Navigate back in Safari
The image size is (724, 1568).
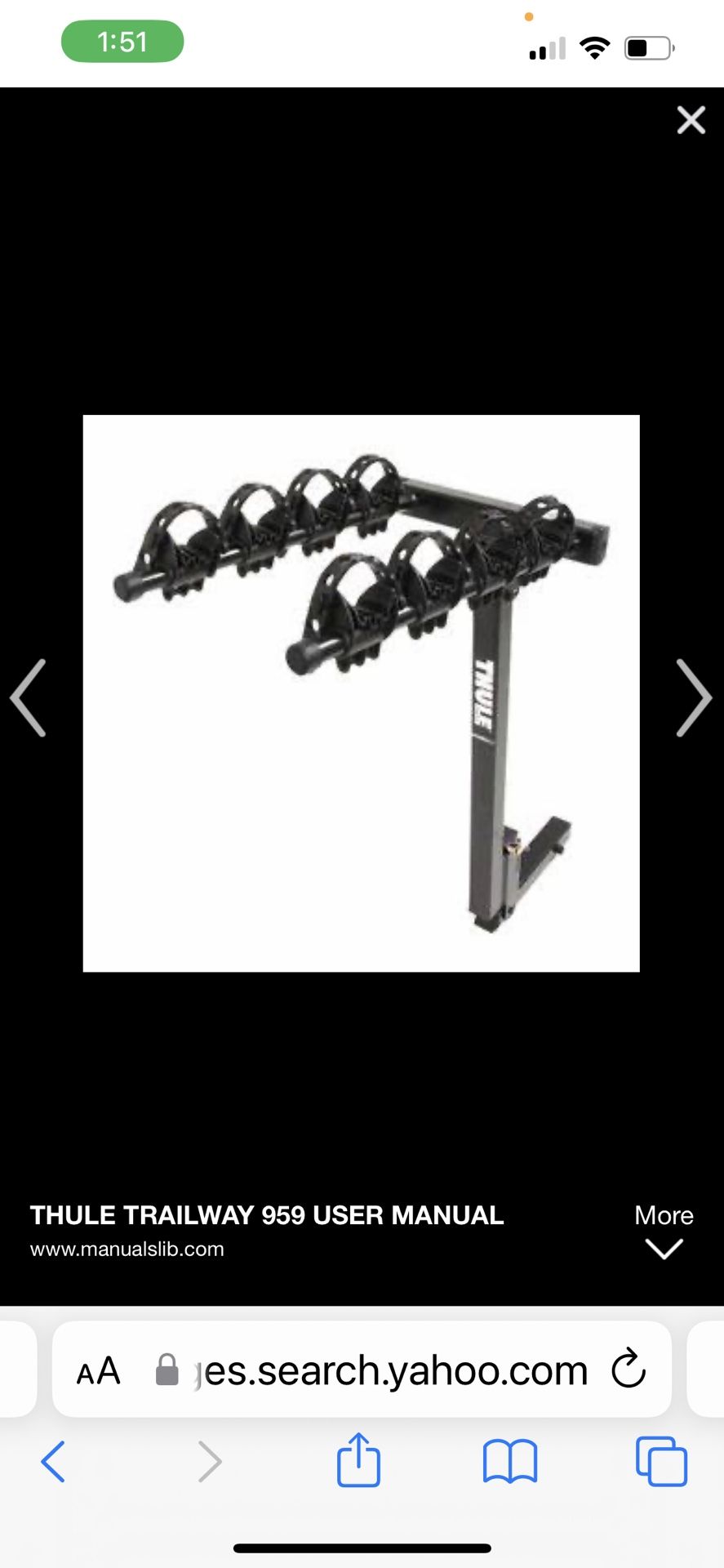53,1462
